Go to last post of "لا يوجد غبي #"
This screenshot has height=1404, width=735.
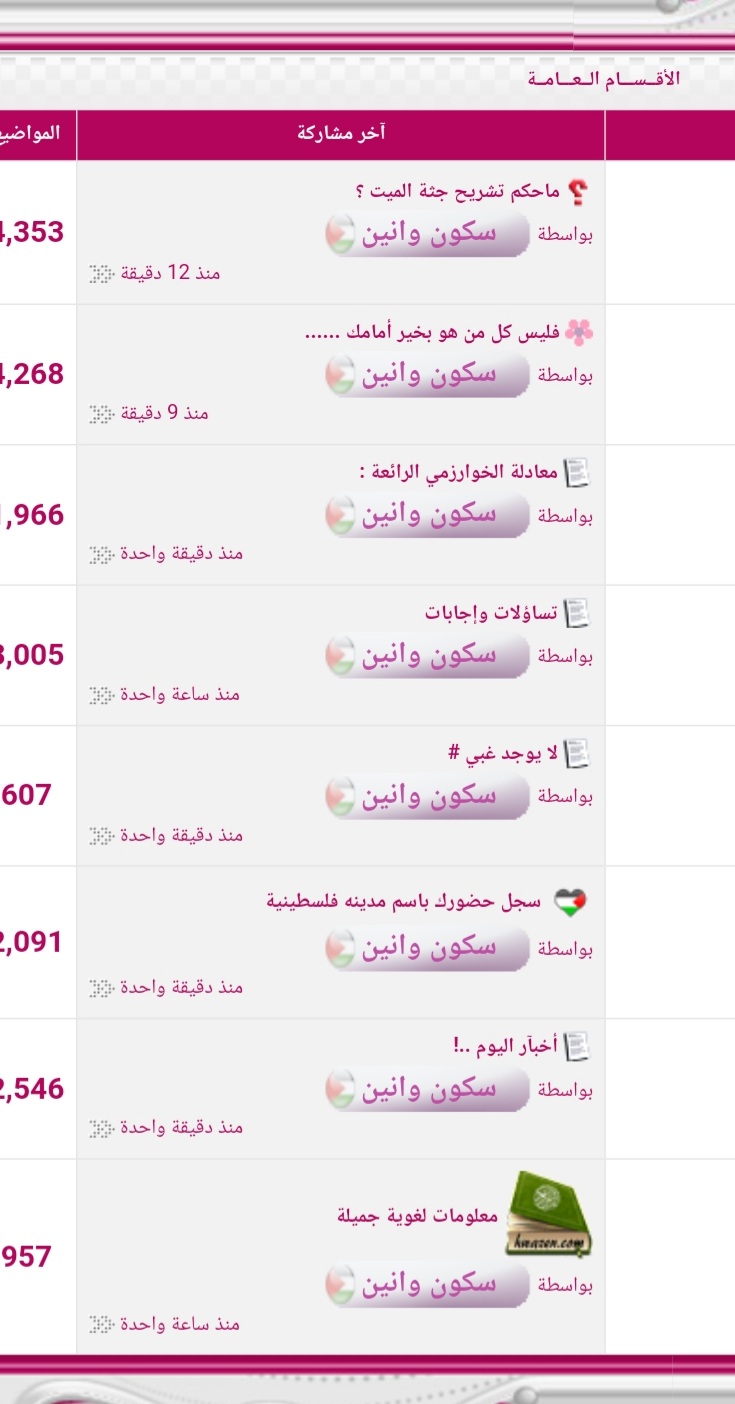coord(101,835)
